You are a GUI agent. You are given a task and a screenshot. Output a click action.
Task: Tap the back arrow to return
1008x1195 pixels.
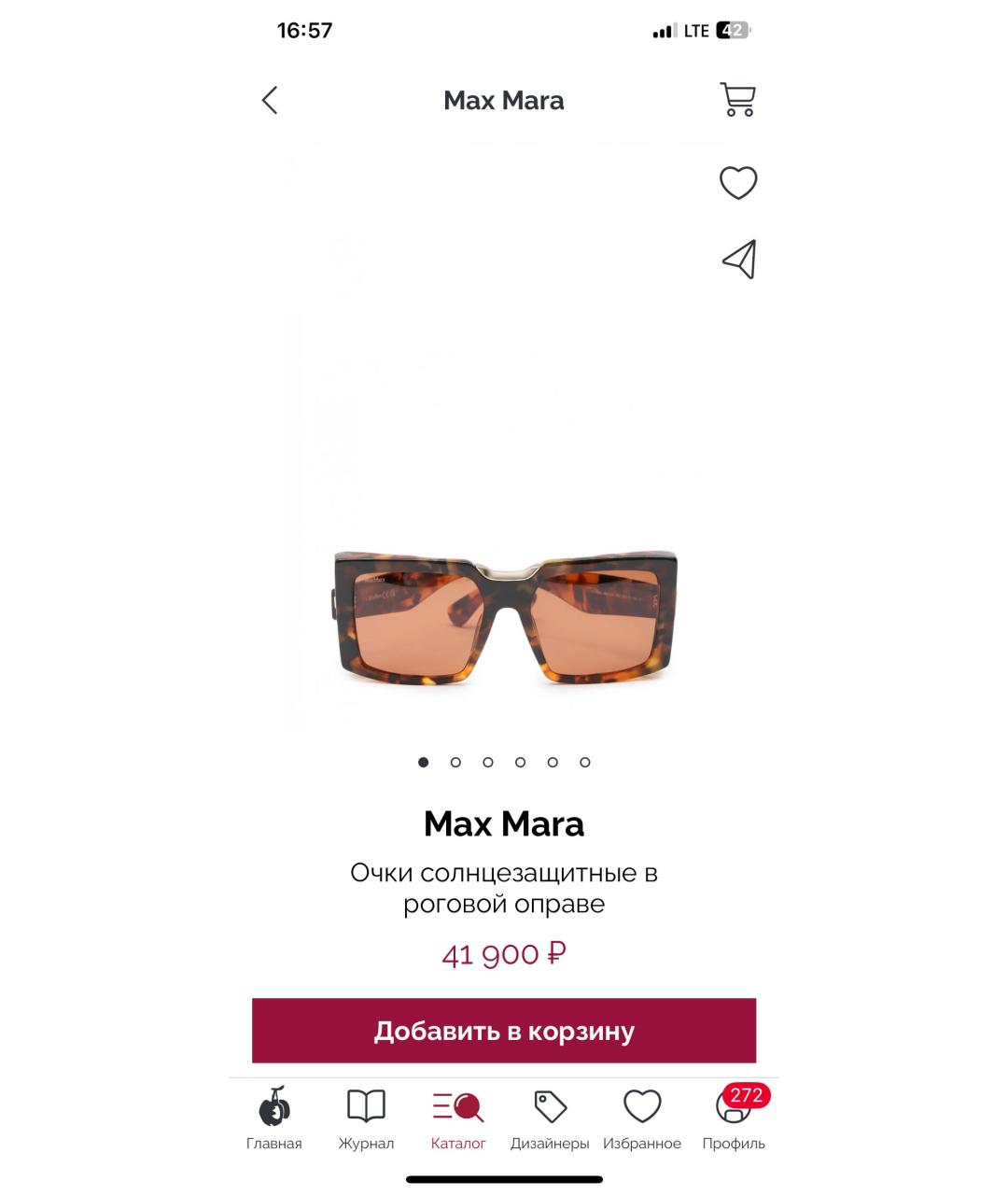click(x=270, y=100)
